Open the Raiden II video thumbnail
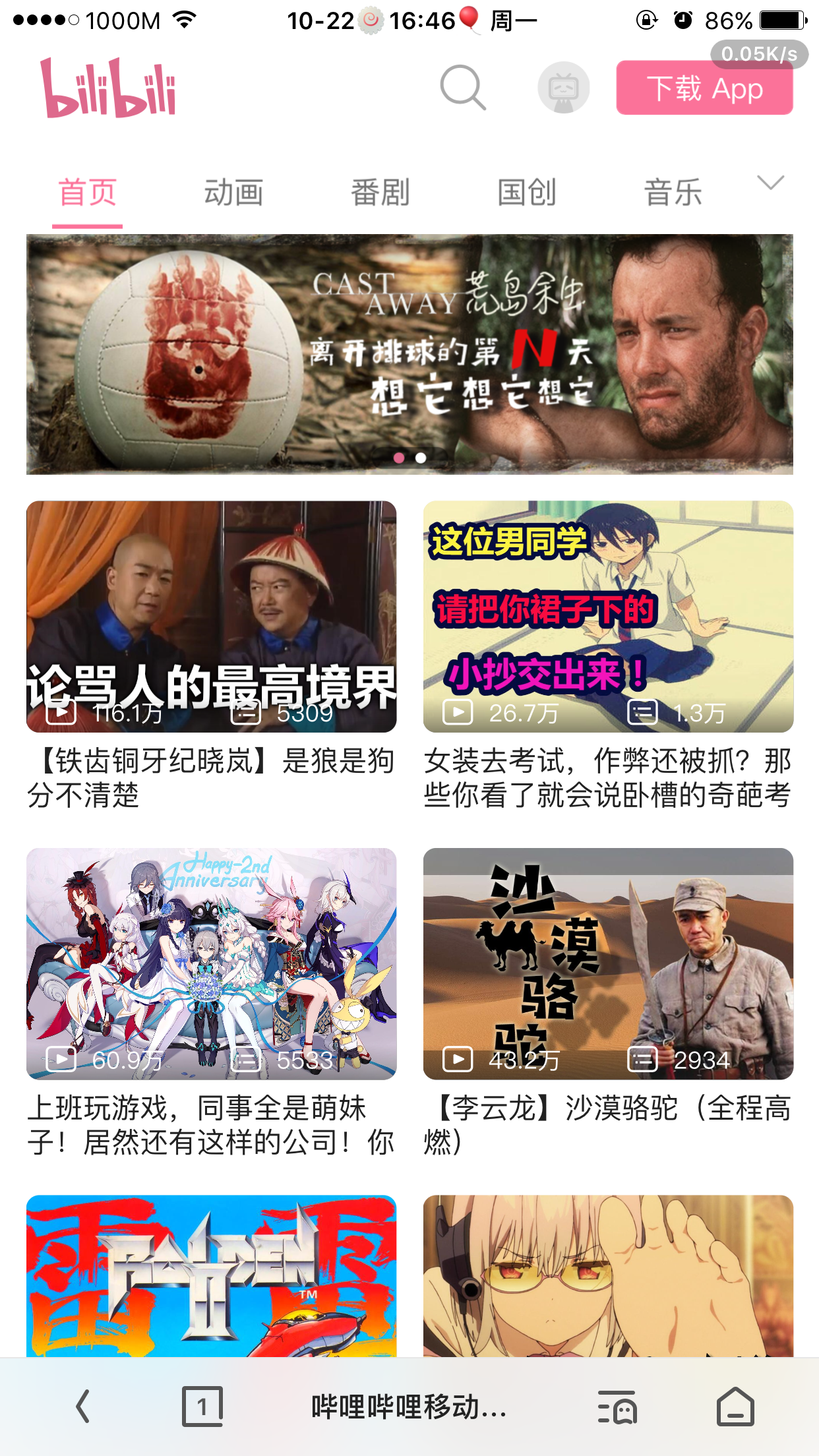This screenshot has height=1456, width=819. click(x=211, y=1276)
